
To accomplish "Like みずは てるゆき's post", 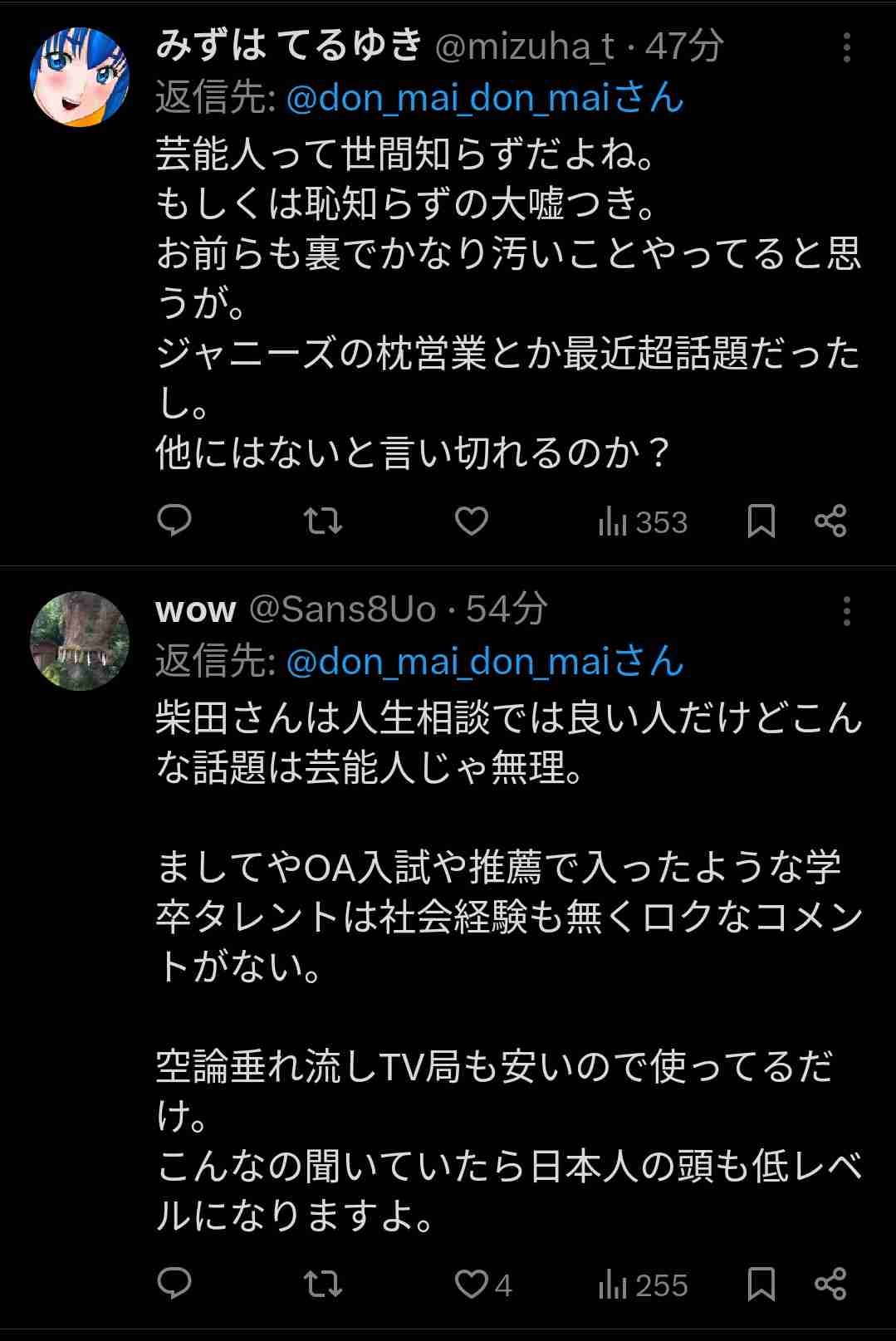I will tap(471, 521).
